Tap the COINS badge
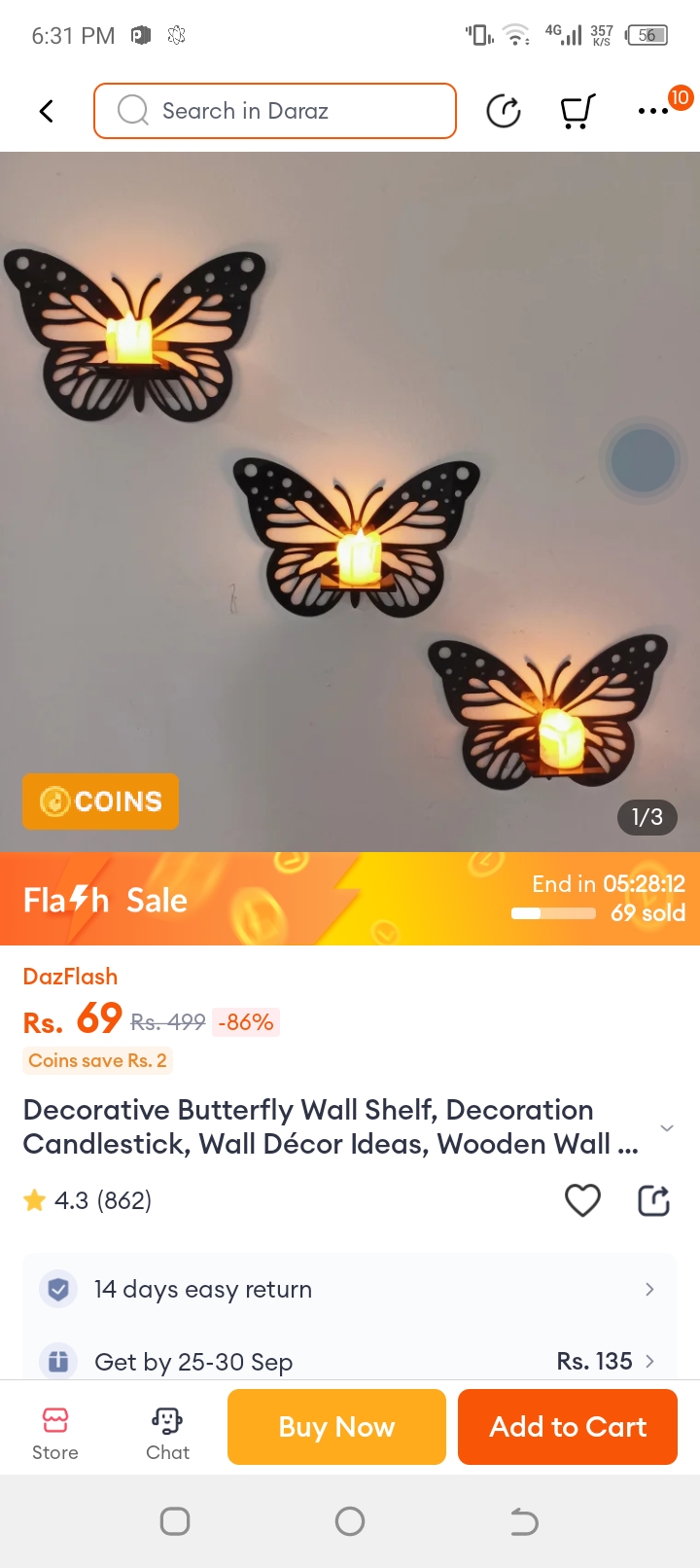Viewport: 700px width, 1568px height. (101, 802)
